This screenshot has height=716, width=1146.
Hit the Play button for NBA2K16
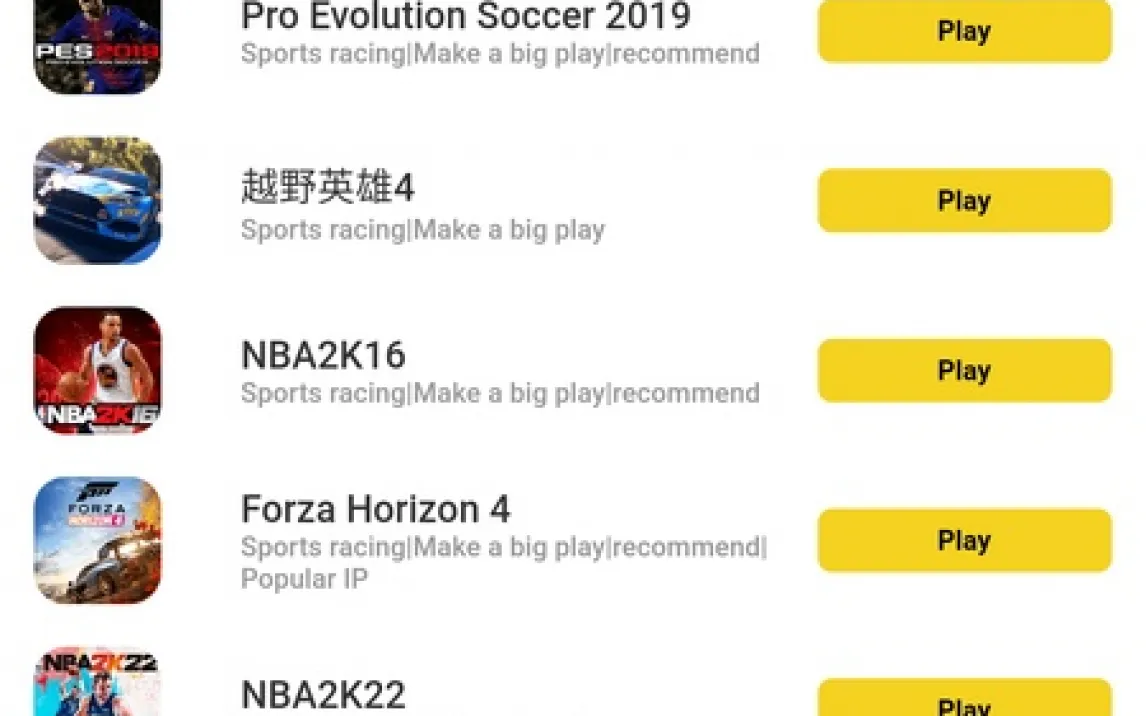tap(964, 371)
